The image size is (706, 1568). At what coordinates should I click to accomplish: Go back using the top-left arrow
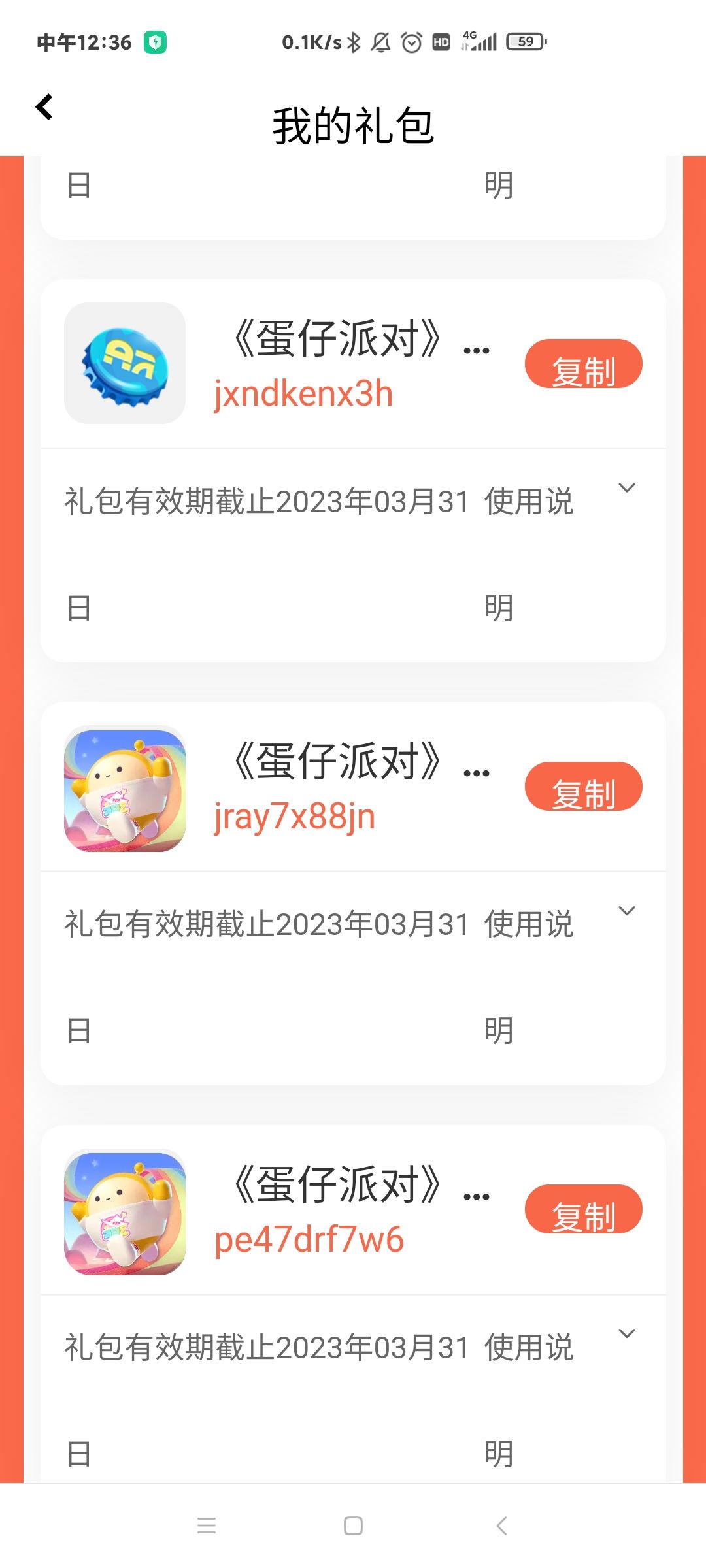pos(44,107)
